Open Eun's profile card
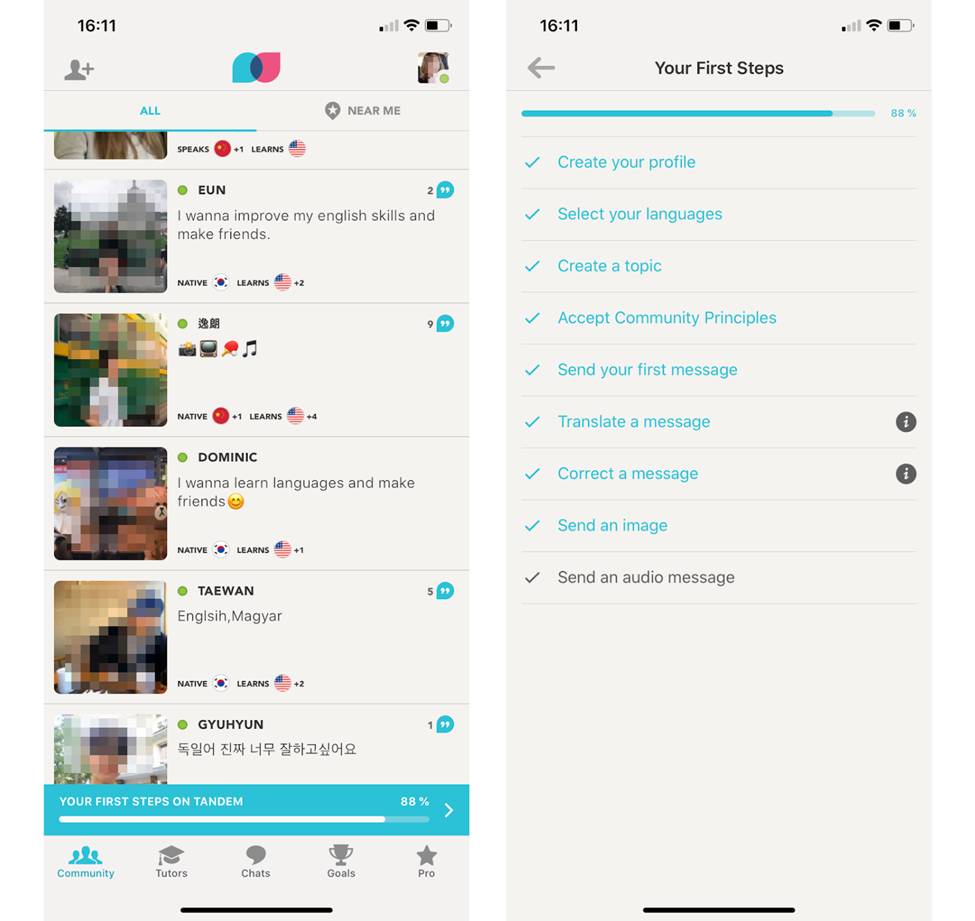 (x=256, y=236)
